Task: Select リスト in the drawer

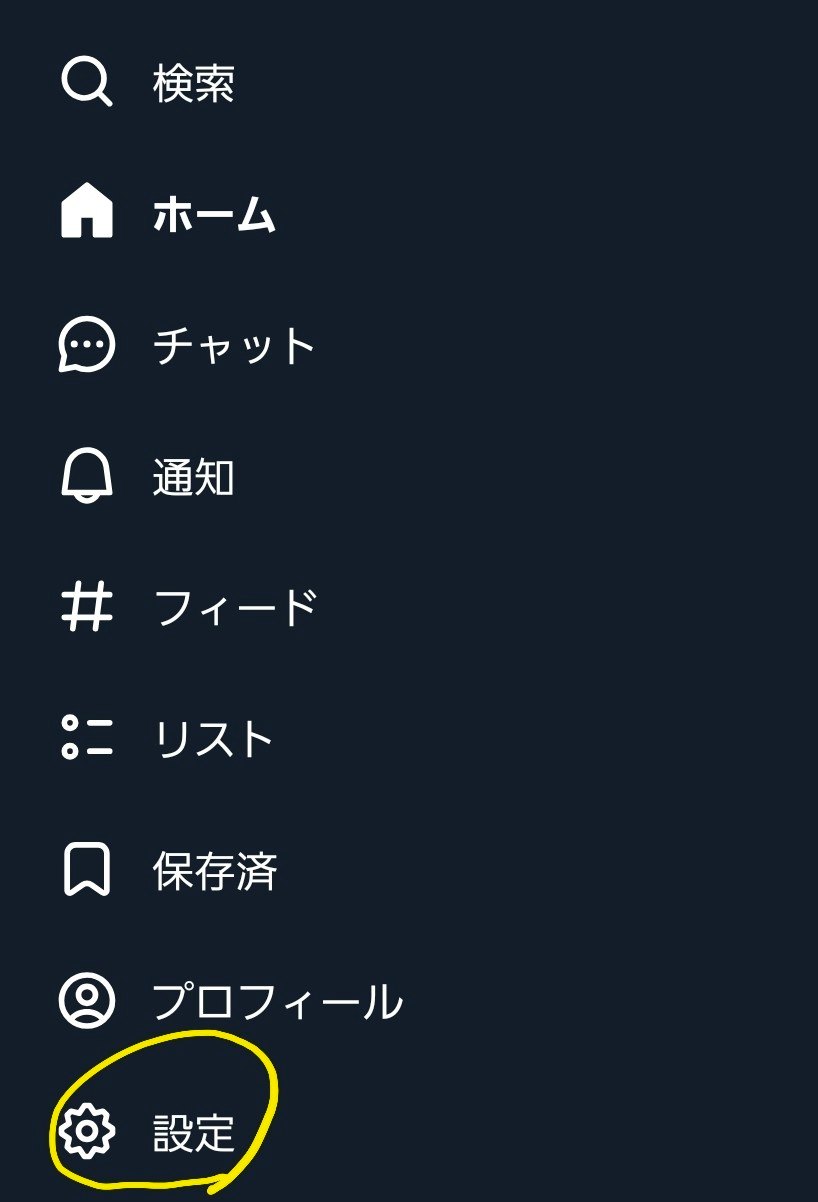Action: pyautogui.click(x=213, y=739)
